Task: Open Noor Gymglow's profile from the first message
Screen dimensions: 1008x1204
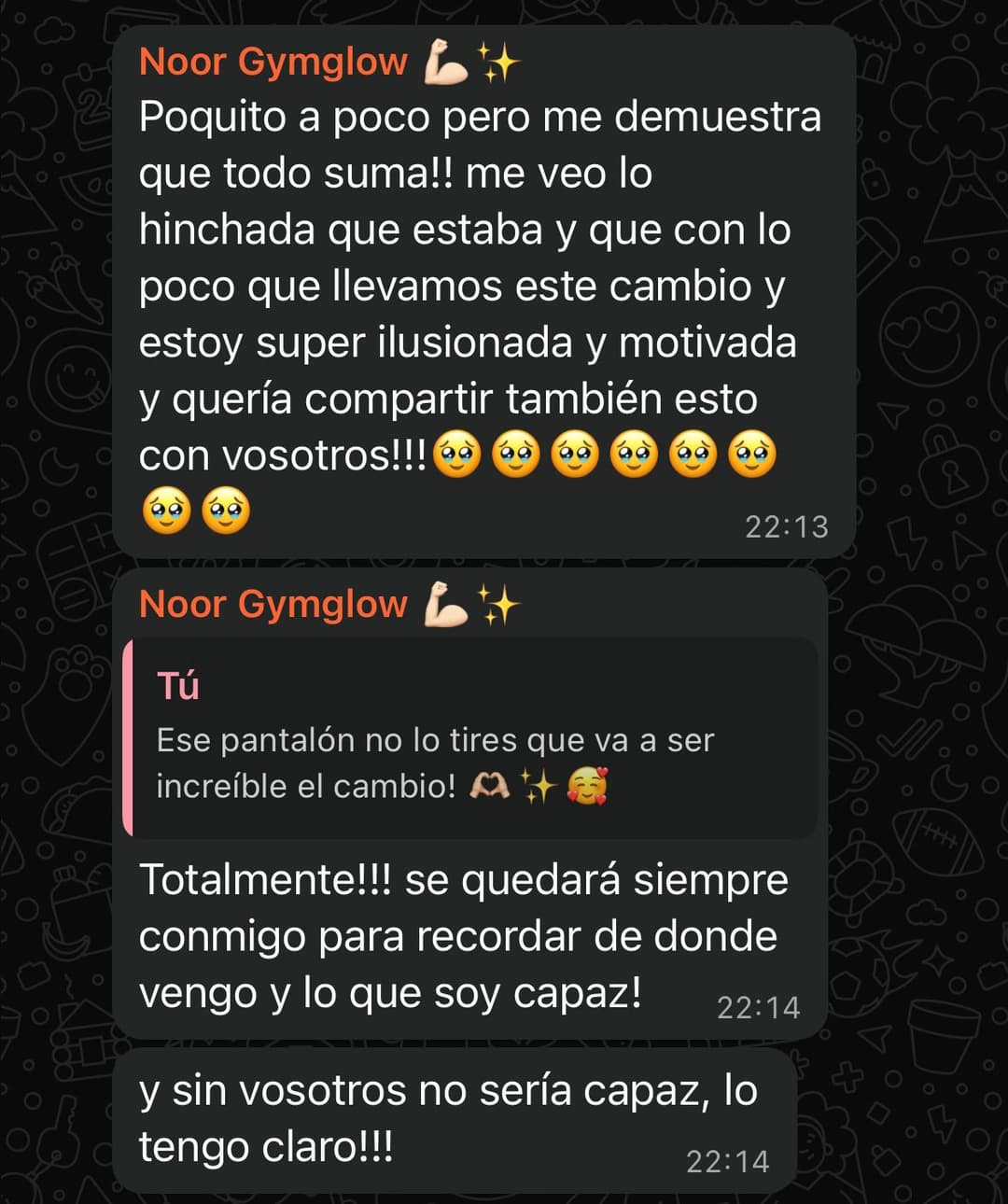Action: pyautogui.click(x=273, y=60)
